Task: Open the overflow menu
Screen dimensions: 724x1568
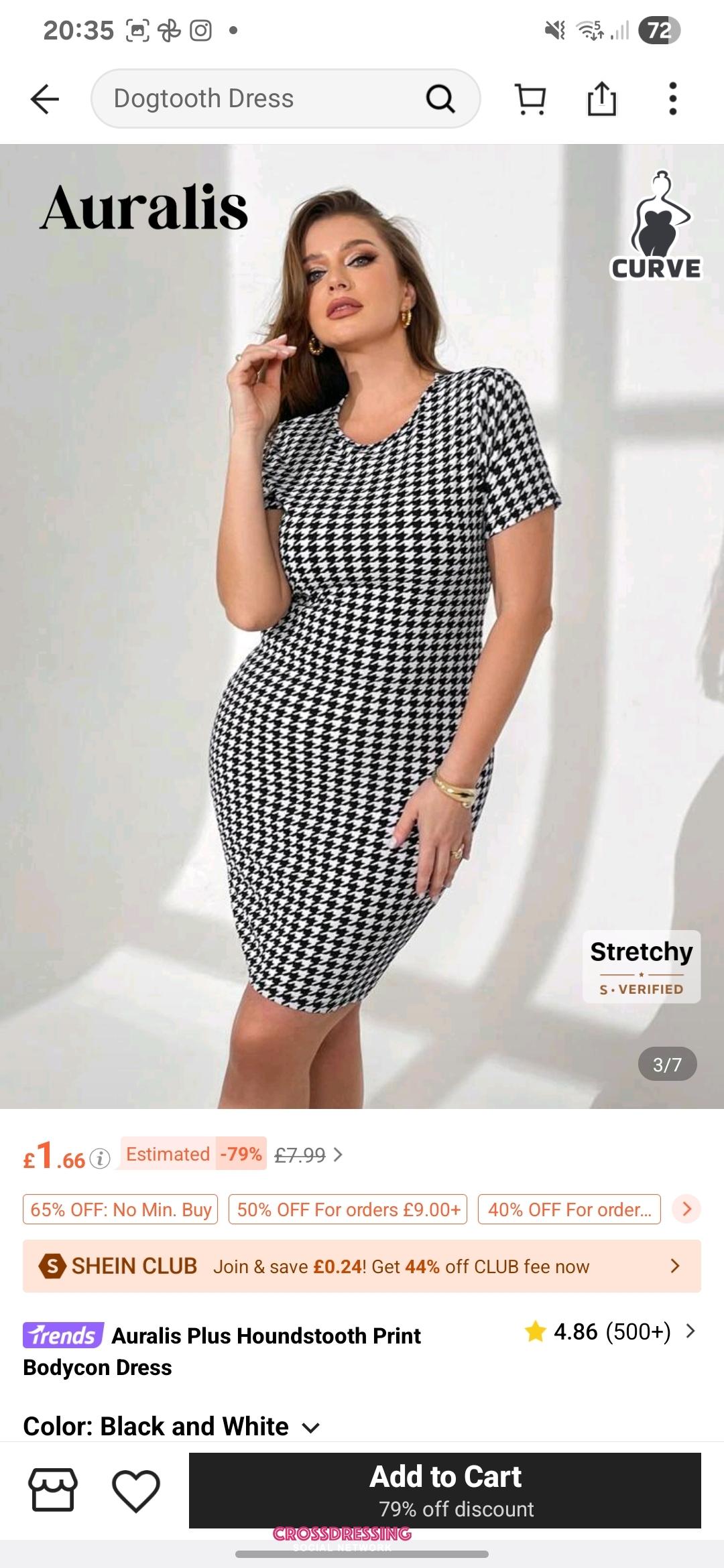Action: tap(672, 99)
